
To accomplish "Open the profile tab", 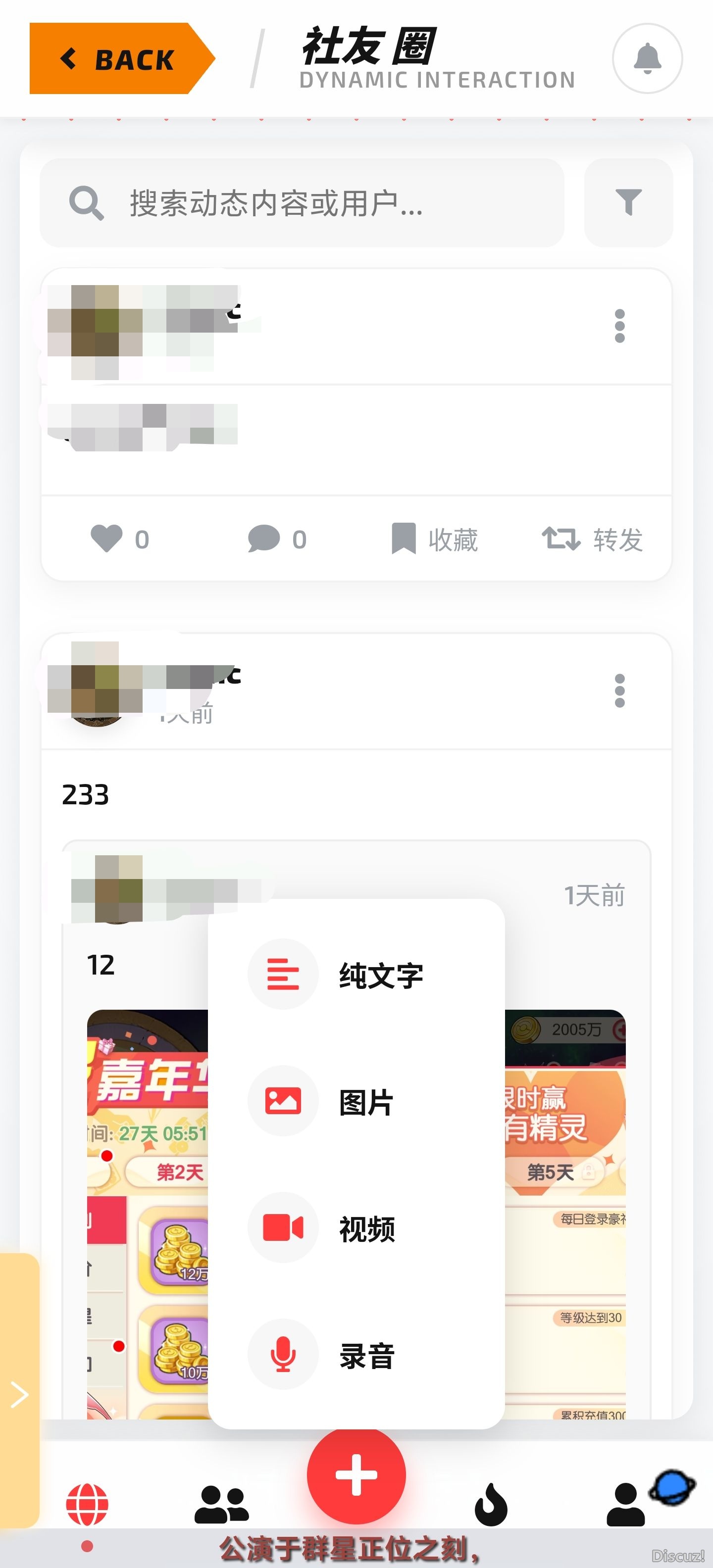I will [x=625, y=1505].
